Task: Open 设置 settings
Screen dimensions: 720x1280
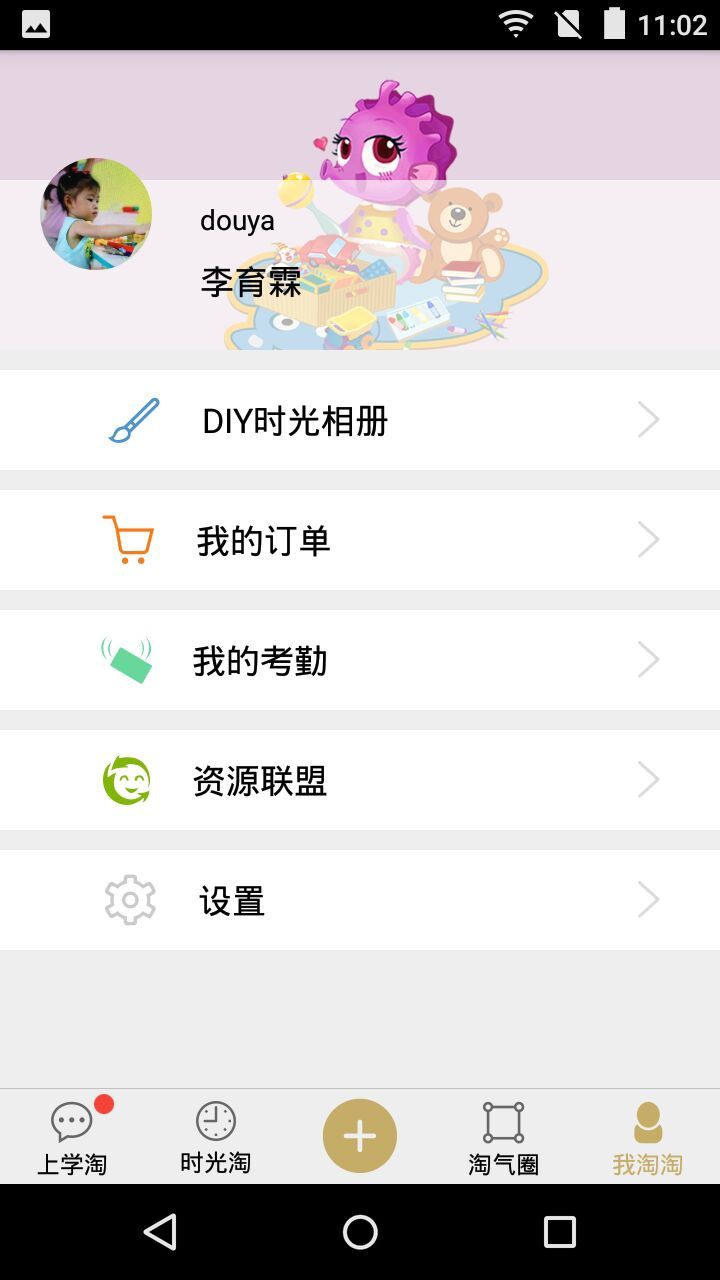Action: click(x=360, y=900)
